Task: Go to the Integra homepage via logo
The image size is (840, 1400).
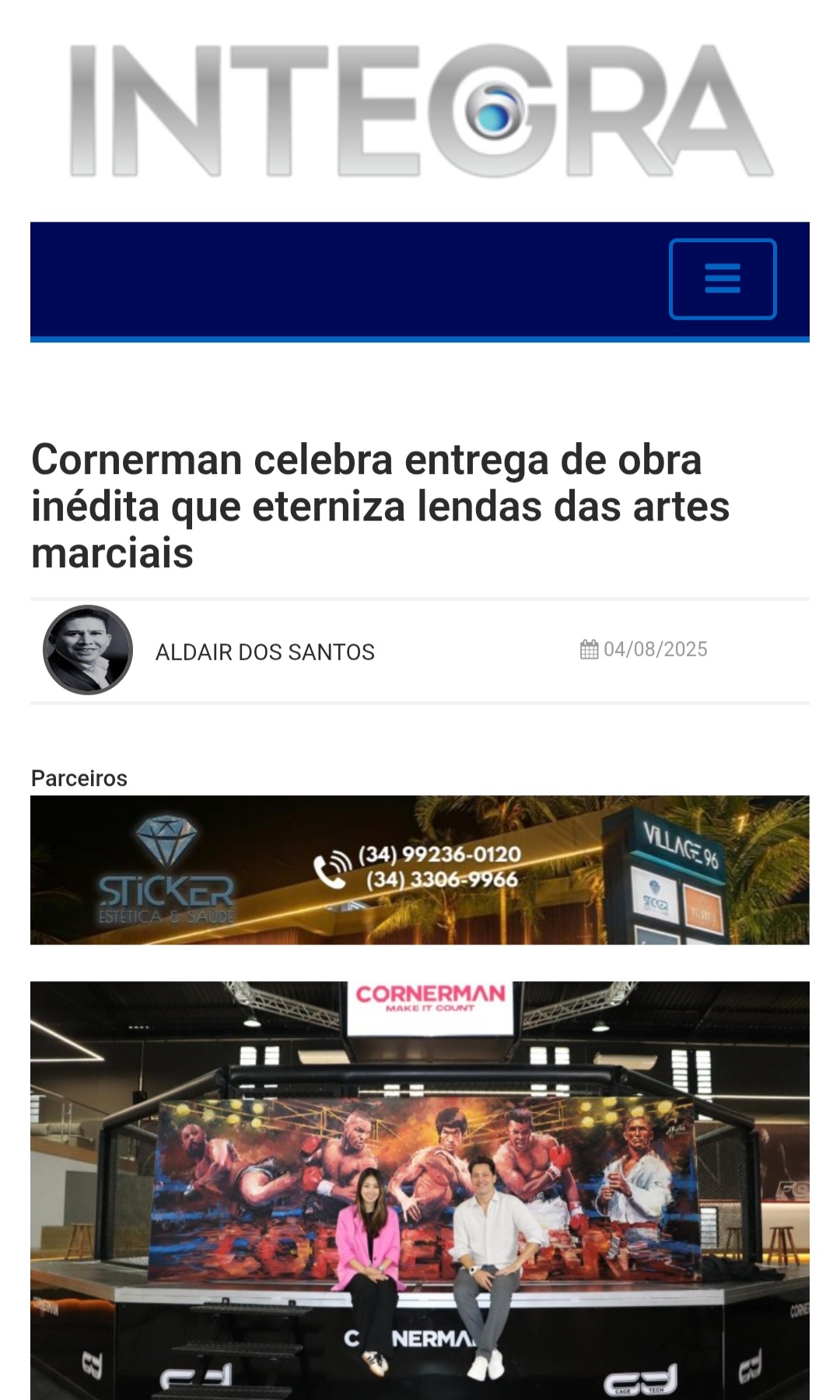Action: (420, 111)
